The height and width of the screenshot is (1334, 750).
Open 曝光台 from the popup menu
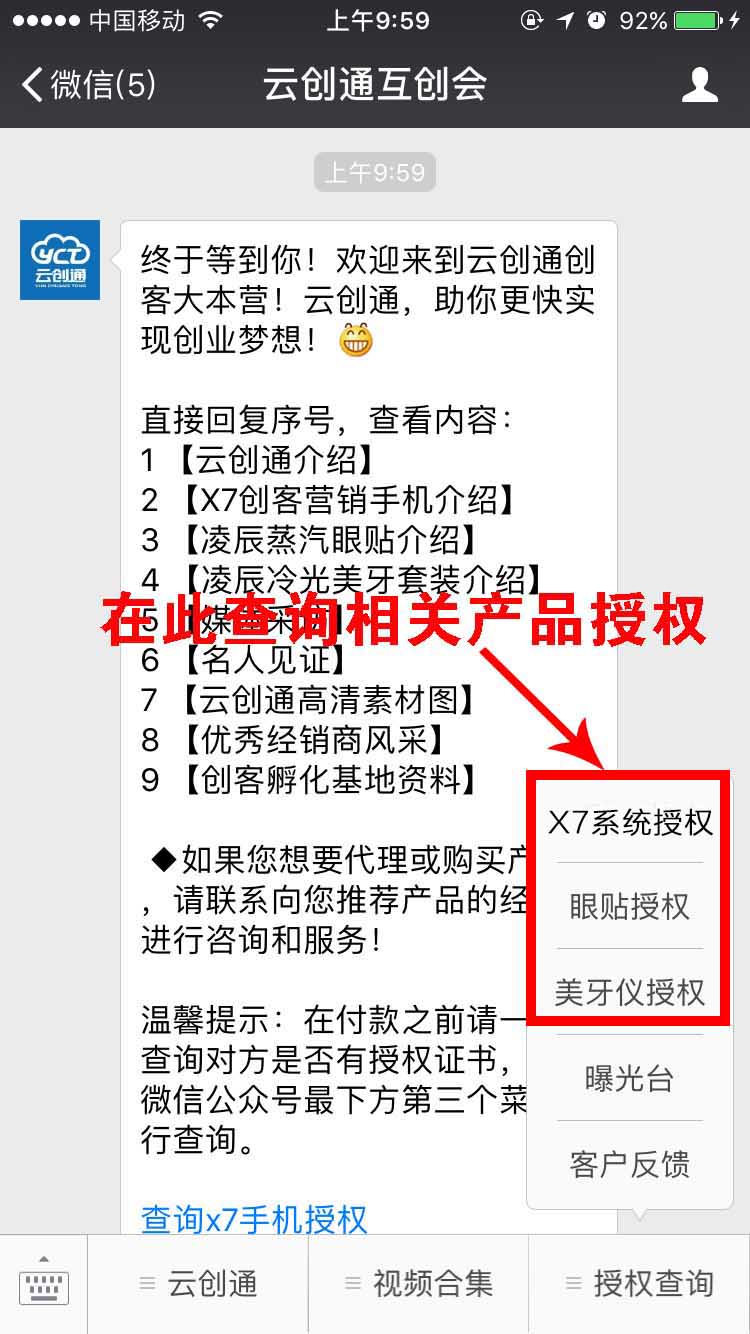tap(630, 1078)
